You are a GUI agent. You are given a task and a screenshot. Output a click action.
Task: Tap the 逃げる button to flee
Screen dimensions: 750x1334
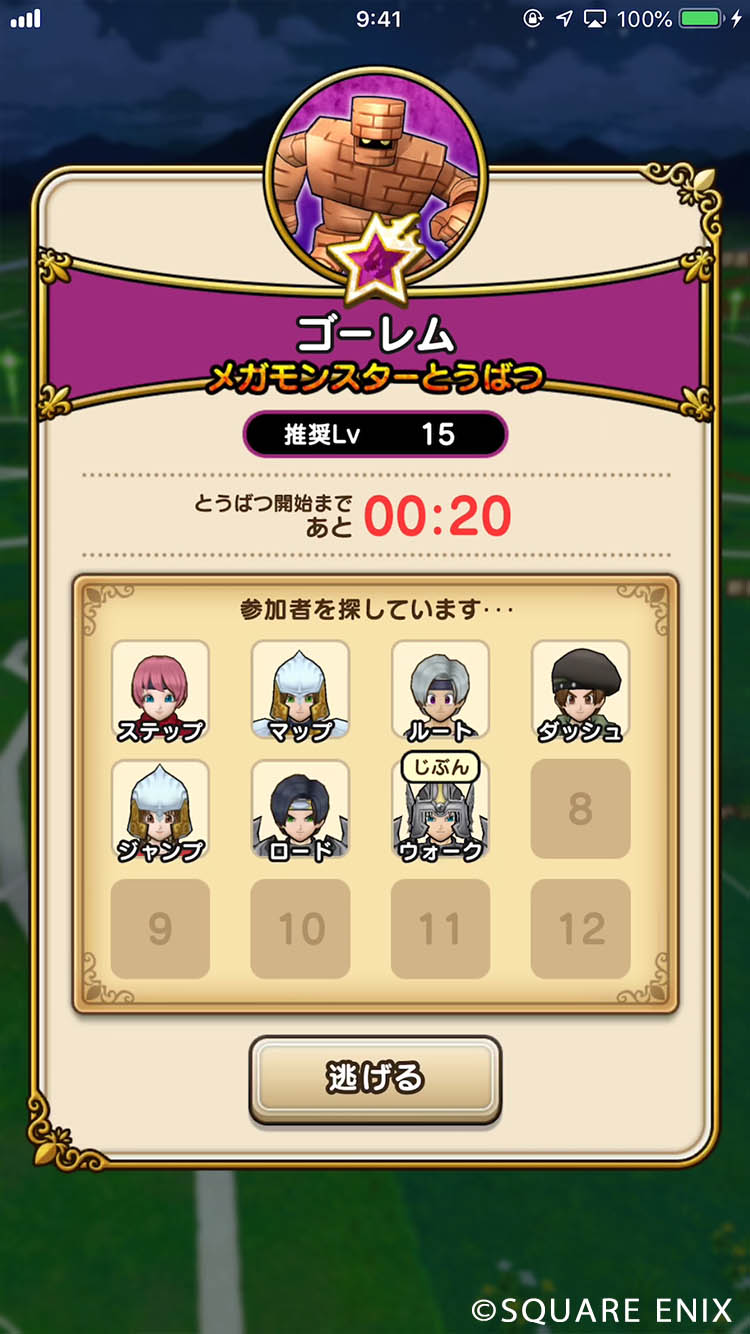(x=375, y=1079)
